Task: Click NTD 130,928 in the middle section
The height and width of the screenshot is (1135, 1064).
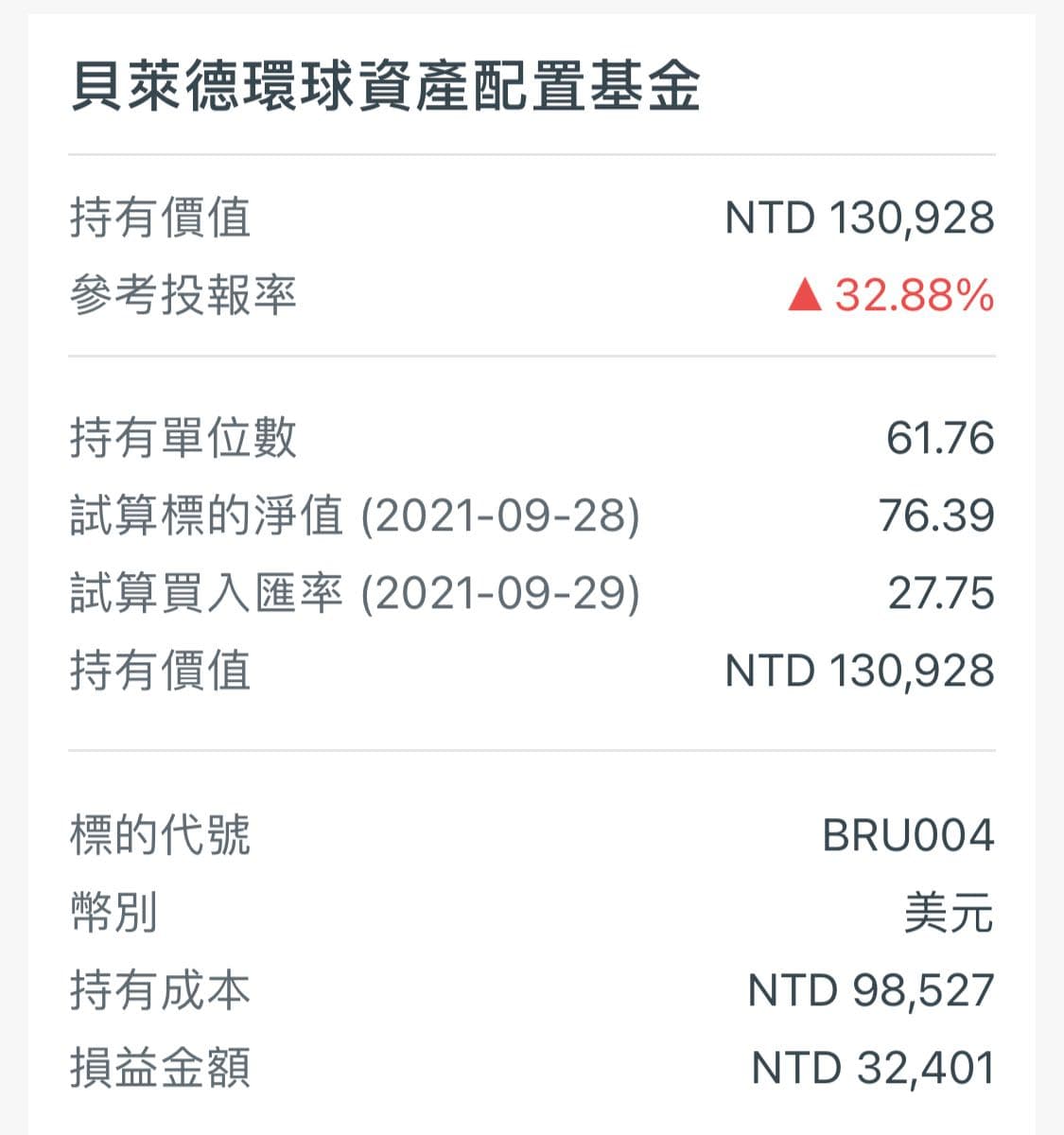Action: tap(859, 672)
